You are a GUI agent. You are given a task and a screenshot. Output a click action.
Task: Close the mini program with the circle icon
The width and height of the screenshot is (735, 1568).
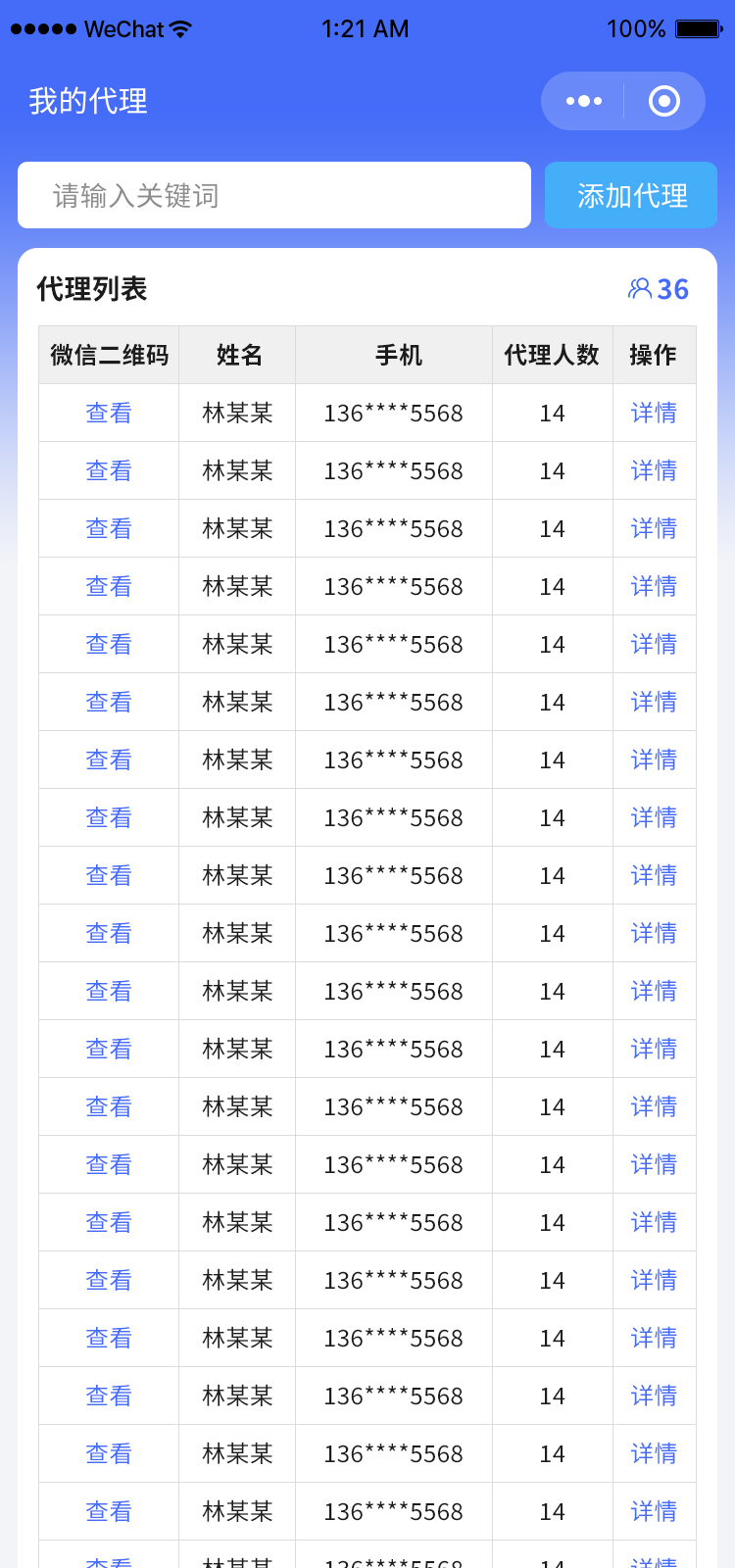(664, 101)
